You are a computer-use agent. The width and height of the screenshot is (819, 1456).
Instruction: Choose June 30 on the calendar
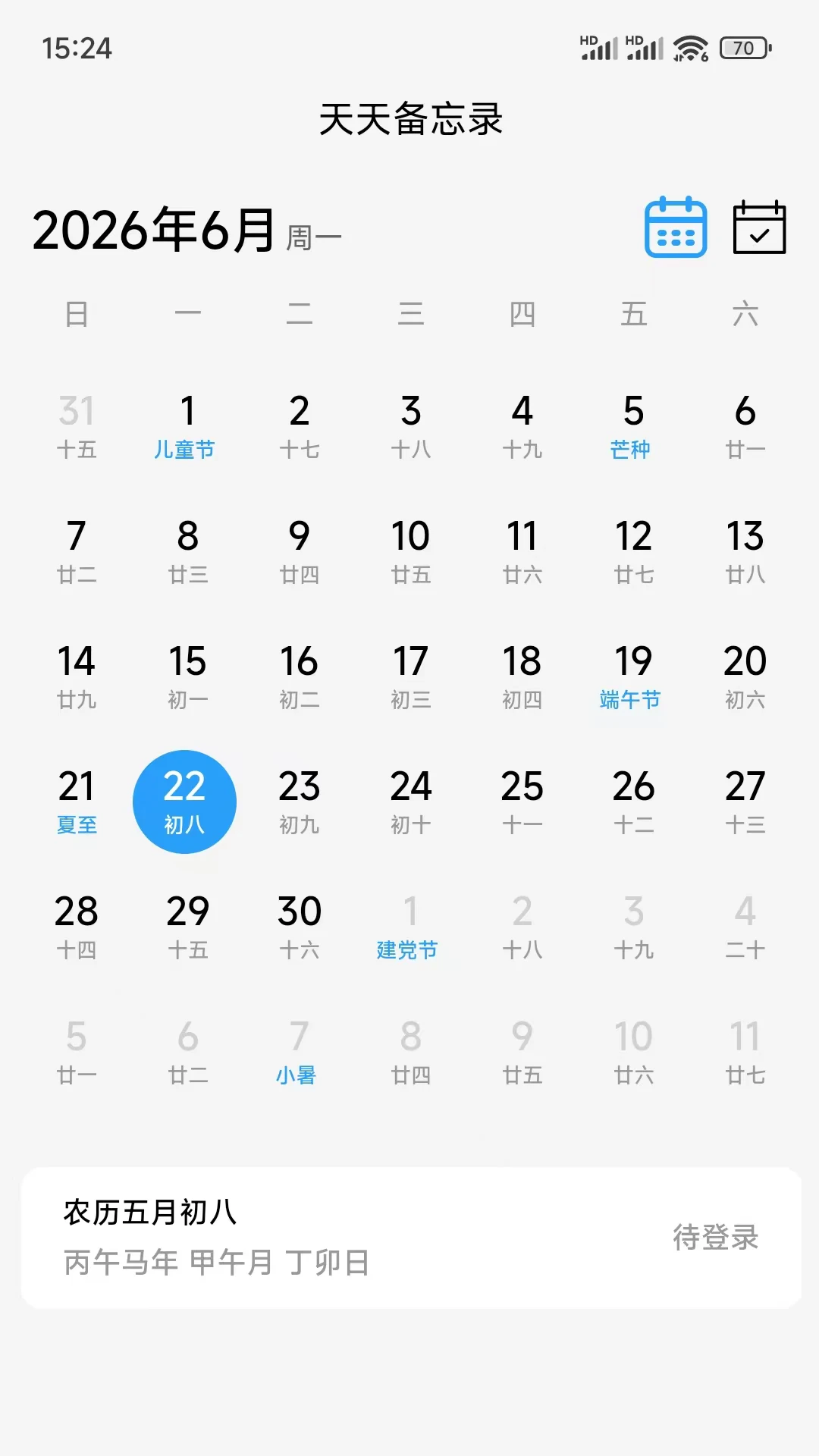(299, 927)
